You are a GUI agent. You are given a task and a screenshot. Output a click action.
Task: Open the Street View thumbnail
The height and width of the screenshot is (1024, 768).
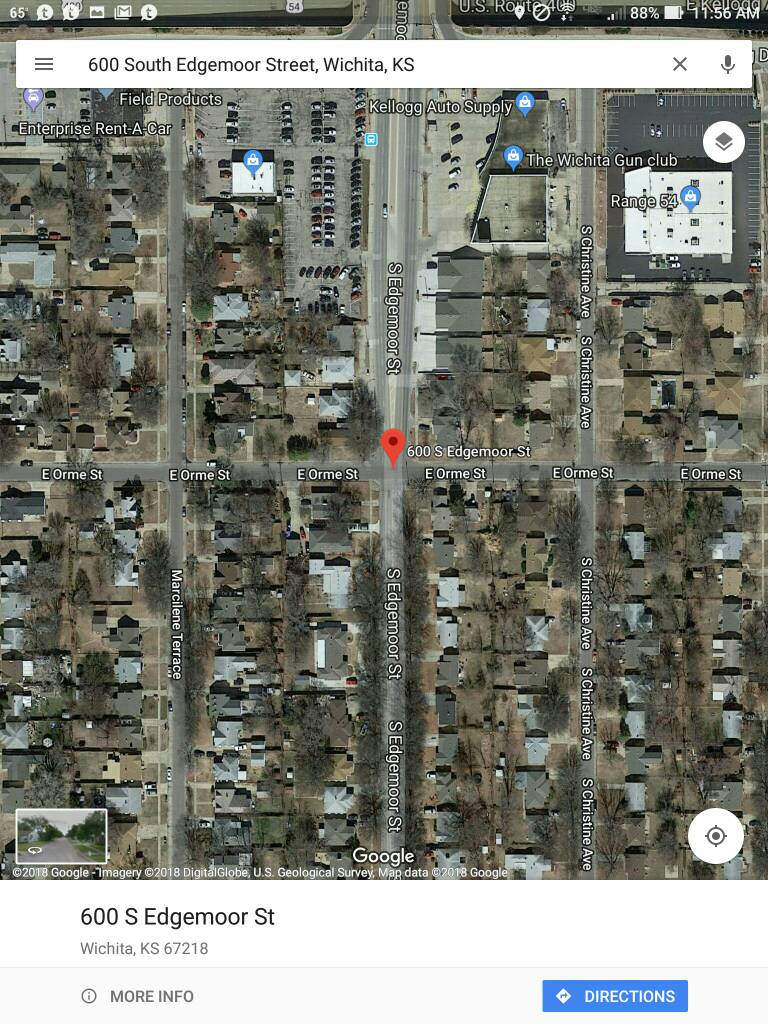tap(61, 836)
